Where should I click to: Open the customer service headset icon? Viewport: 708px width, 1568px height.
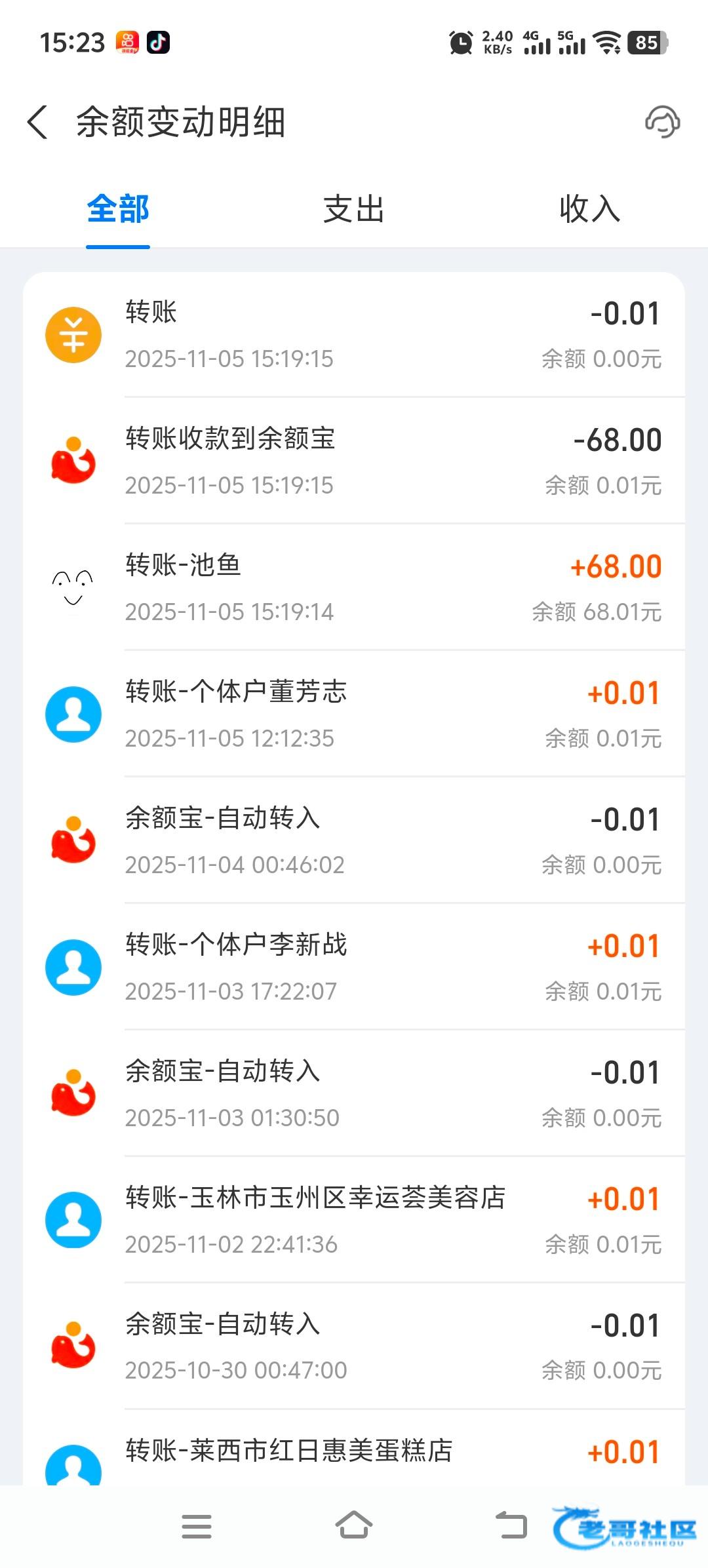[x=662, y=122]
